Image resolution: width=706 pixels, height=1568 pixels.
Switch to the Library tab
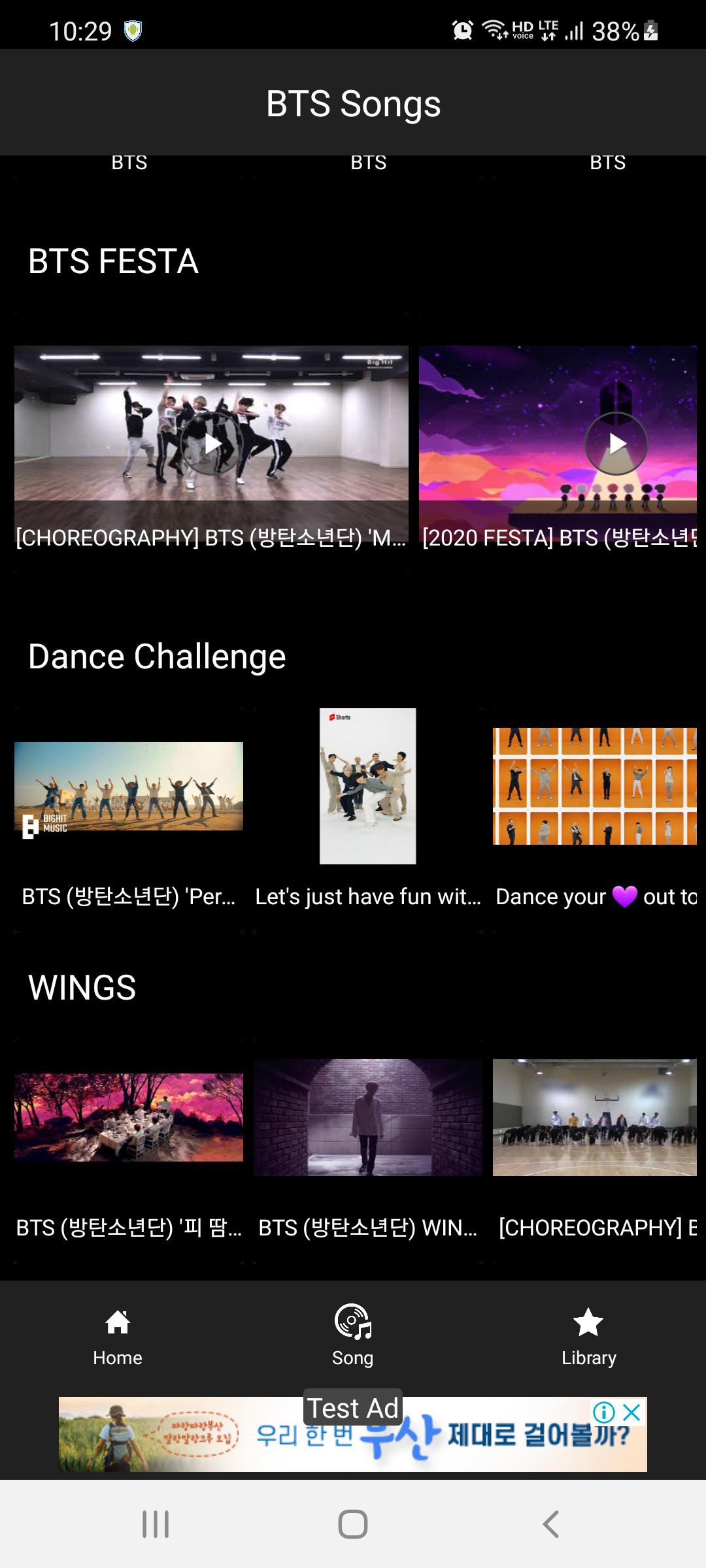coord(588,1336)
